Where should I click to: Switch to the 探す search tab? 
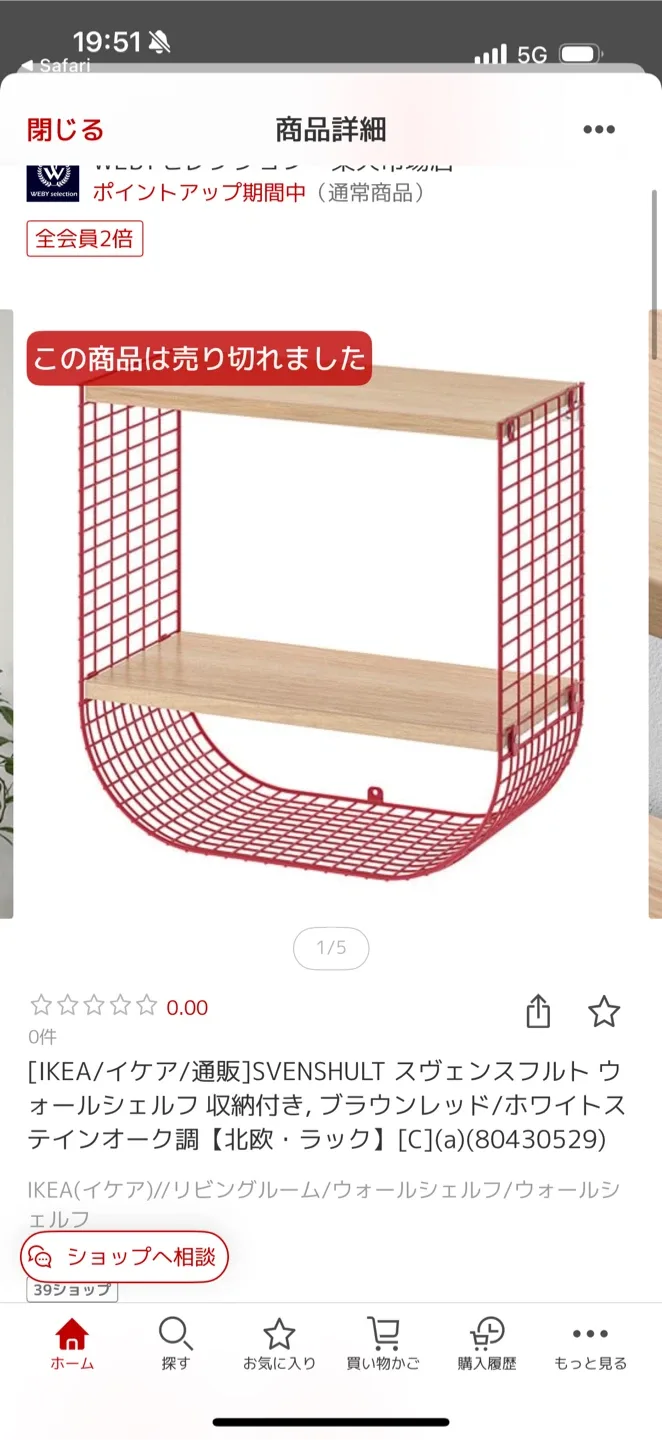(176, 1344)
